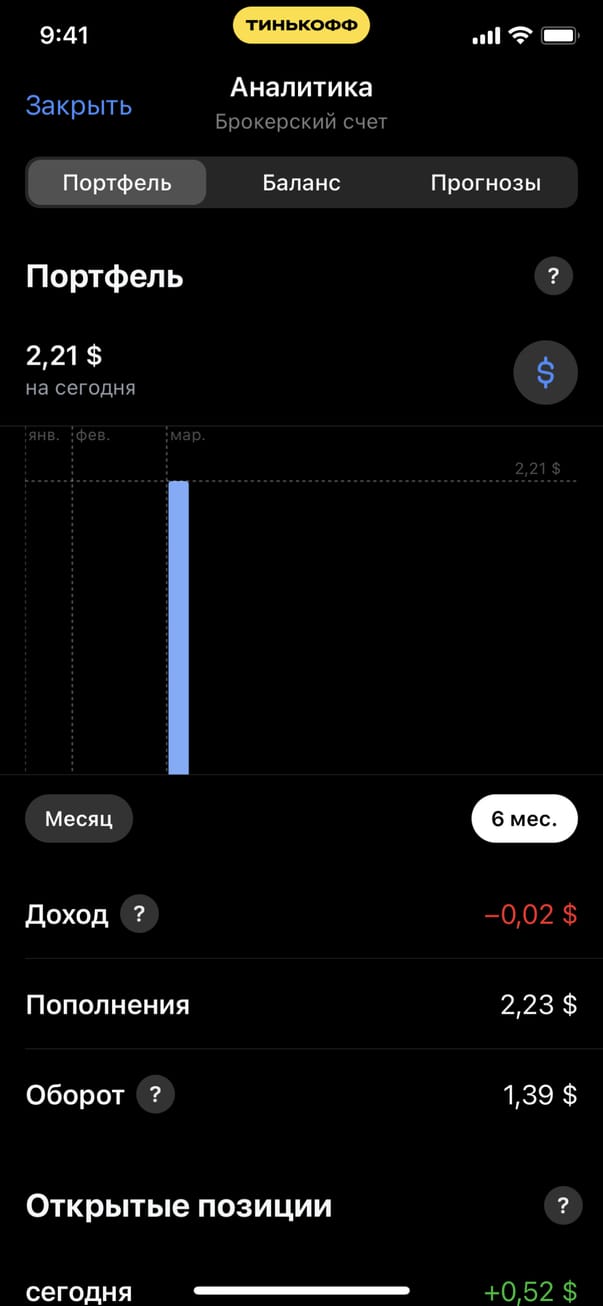The image size is (603, 1306).
Task: Switch to the Баланс tab
Action: click(301, 183)
